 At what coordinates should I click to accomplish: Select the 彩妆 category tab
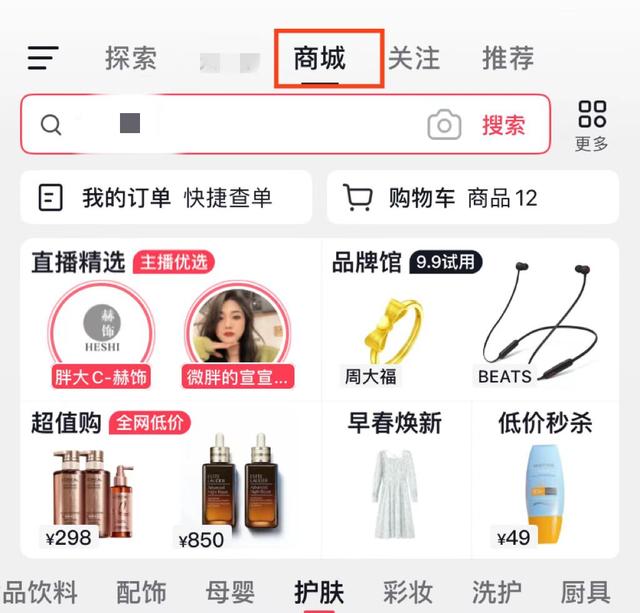pos(408,592)
